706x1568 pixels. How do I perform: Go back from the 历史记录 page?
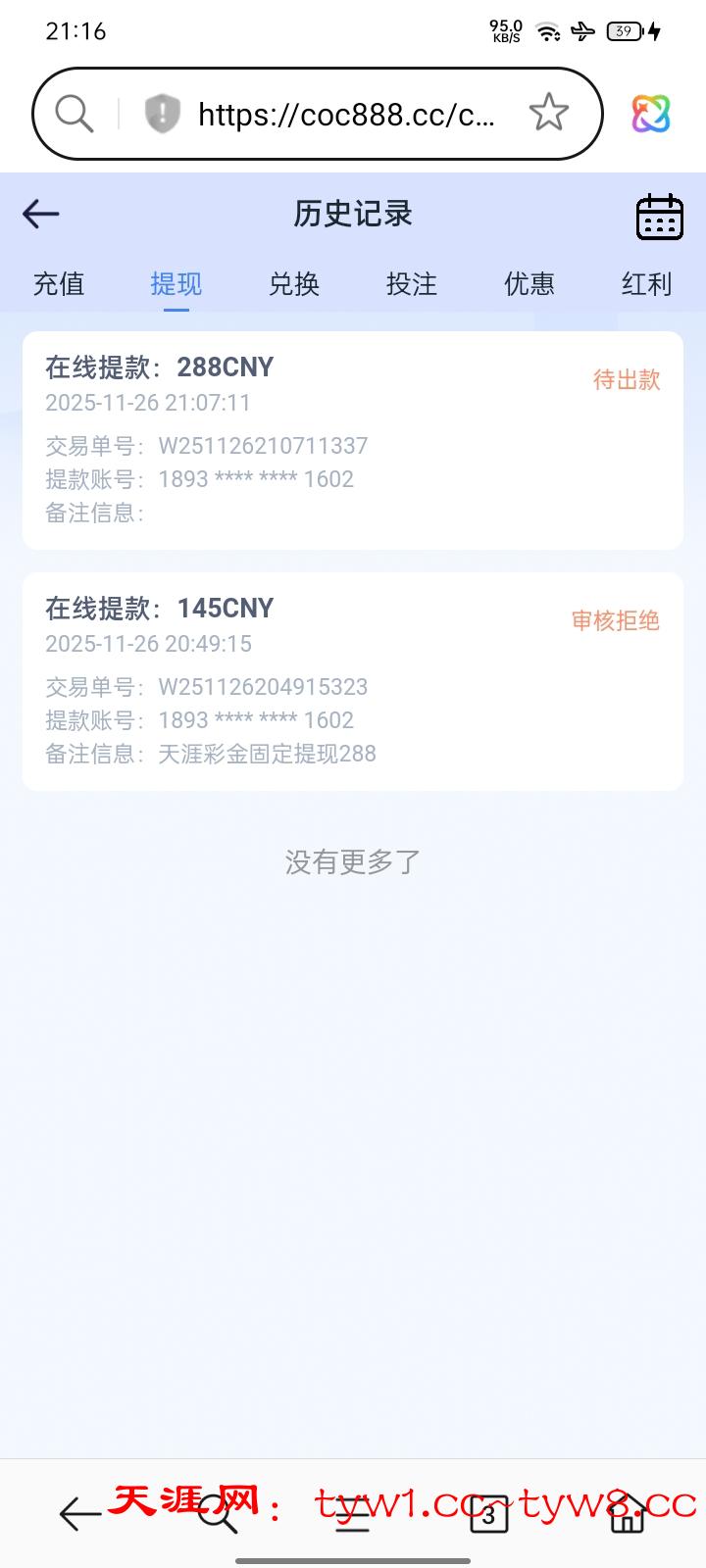click(41, 214)
